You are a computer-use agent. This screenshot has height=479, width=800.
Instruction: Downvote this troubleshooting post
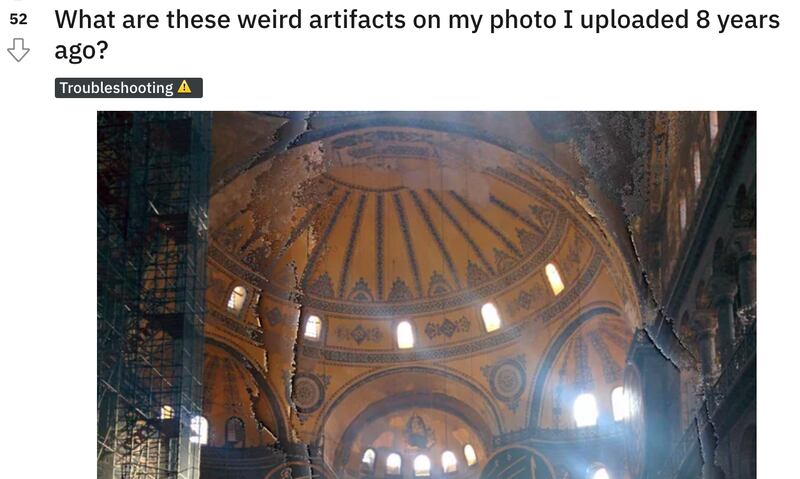click(x=18, y=49)
